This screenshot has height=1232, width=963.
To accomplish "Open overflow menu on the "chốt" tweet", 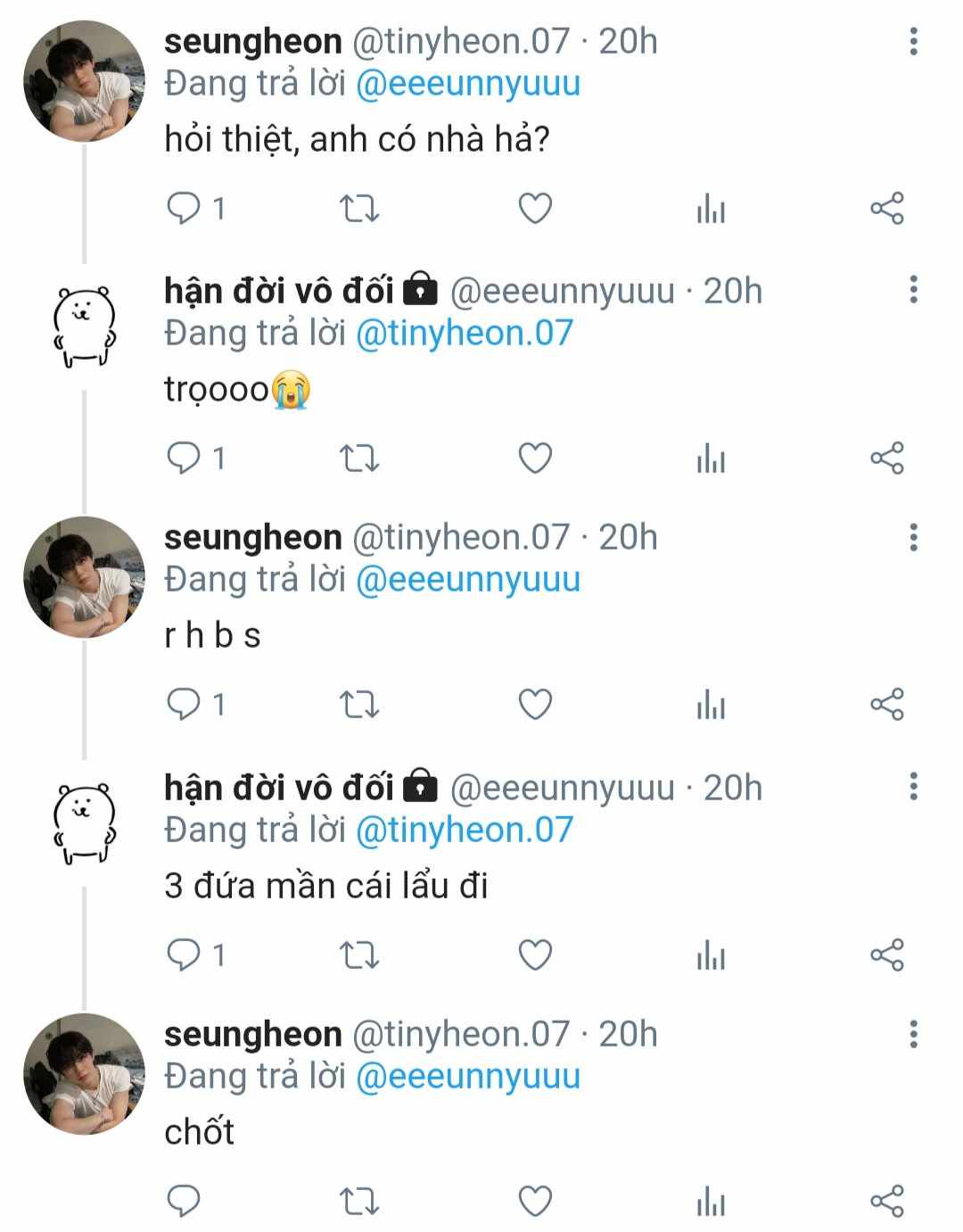I will tap(913, 1034).
